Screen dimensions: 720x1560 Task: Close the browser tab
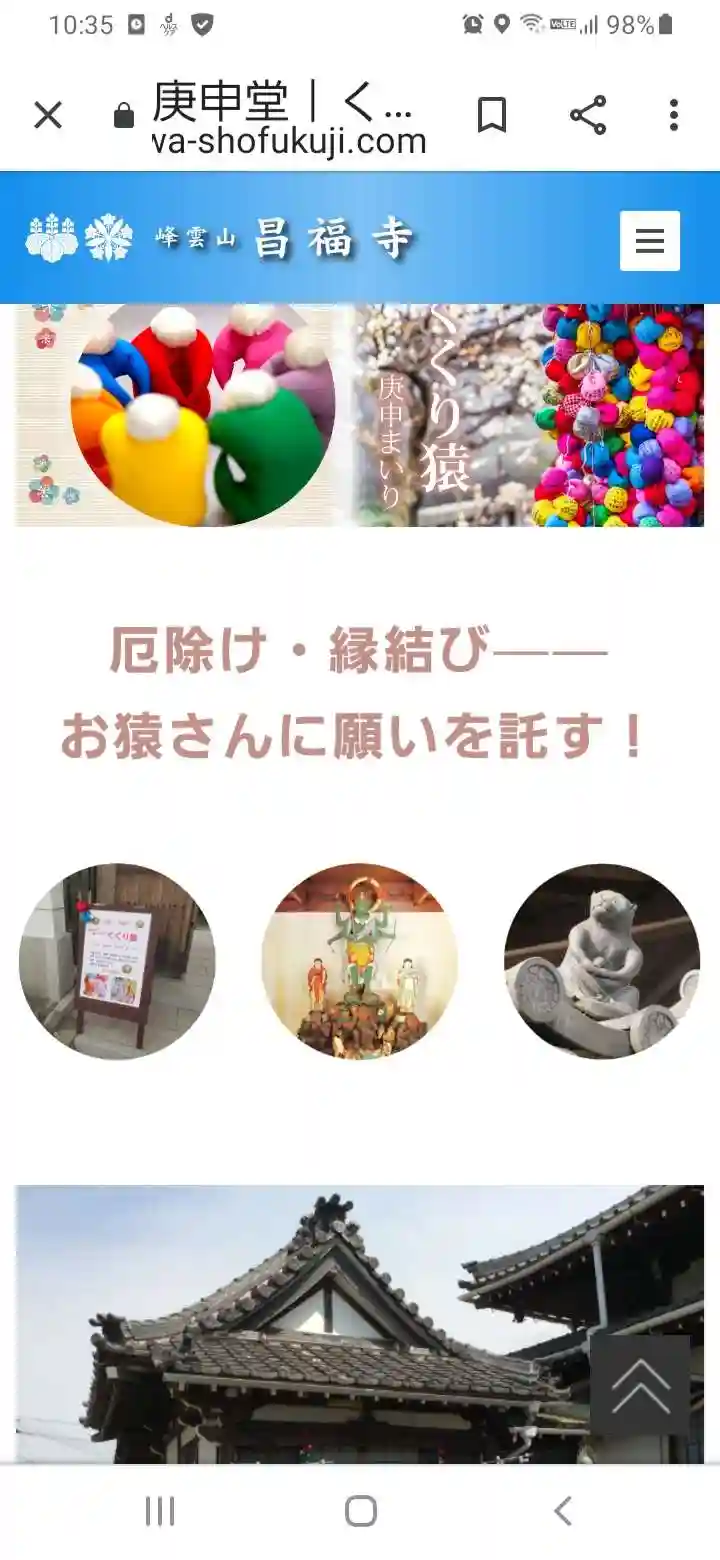pos(47,115)
